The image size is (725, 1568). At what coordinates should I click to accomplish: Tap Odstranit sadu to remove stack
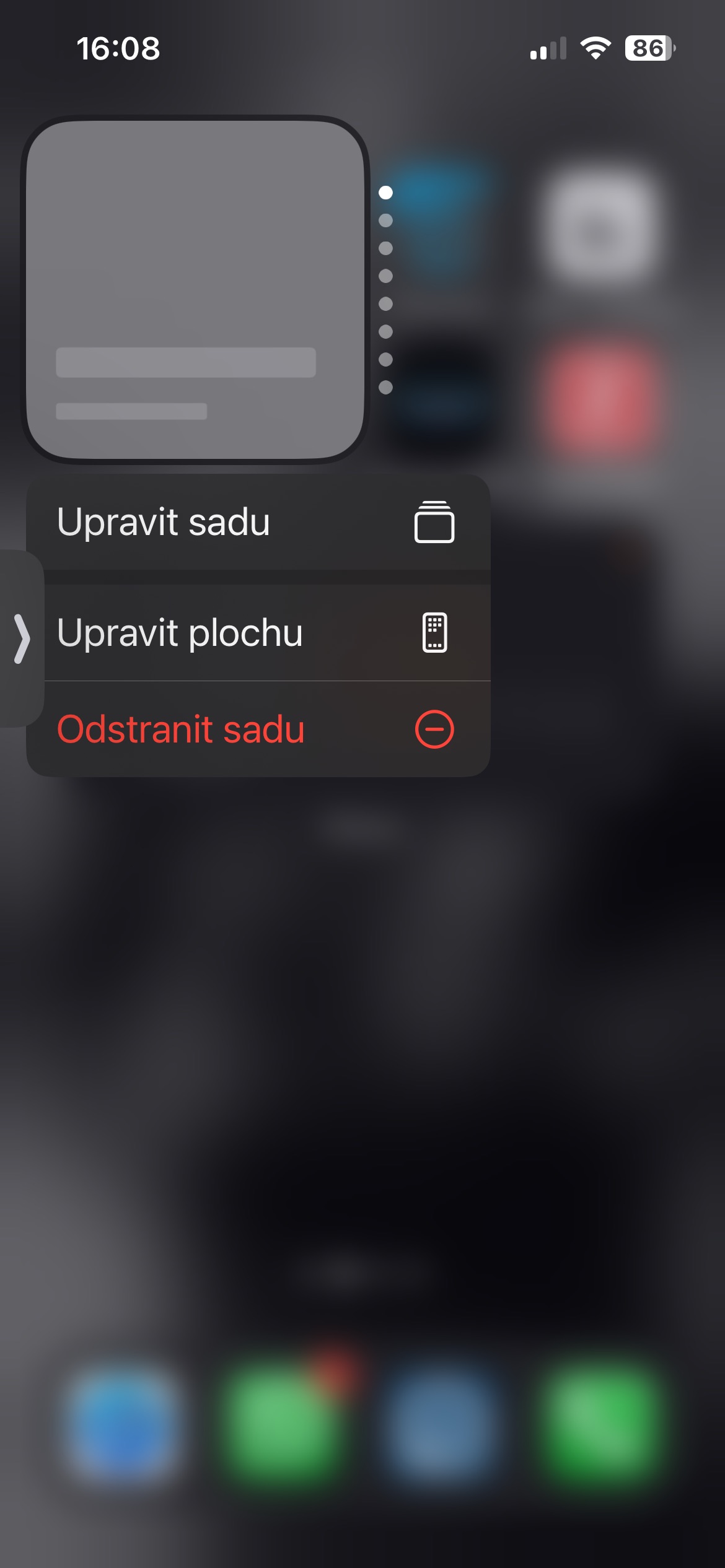[x=257, y=730]
